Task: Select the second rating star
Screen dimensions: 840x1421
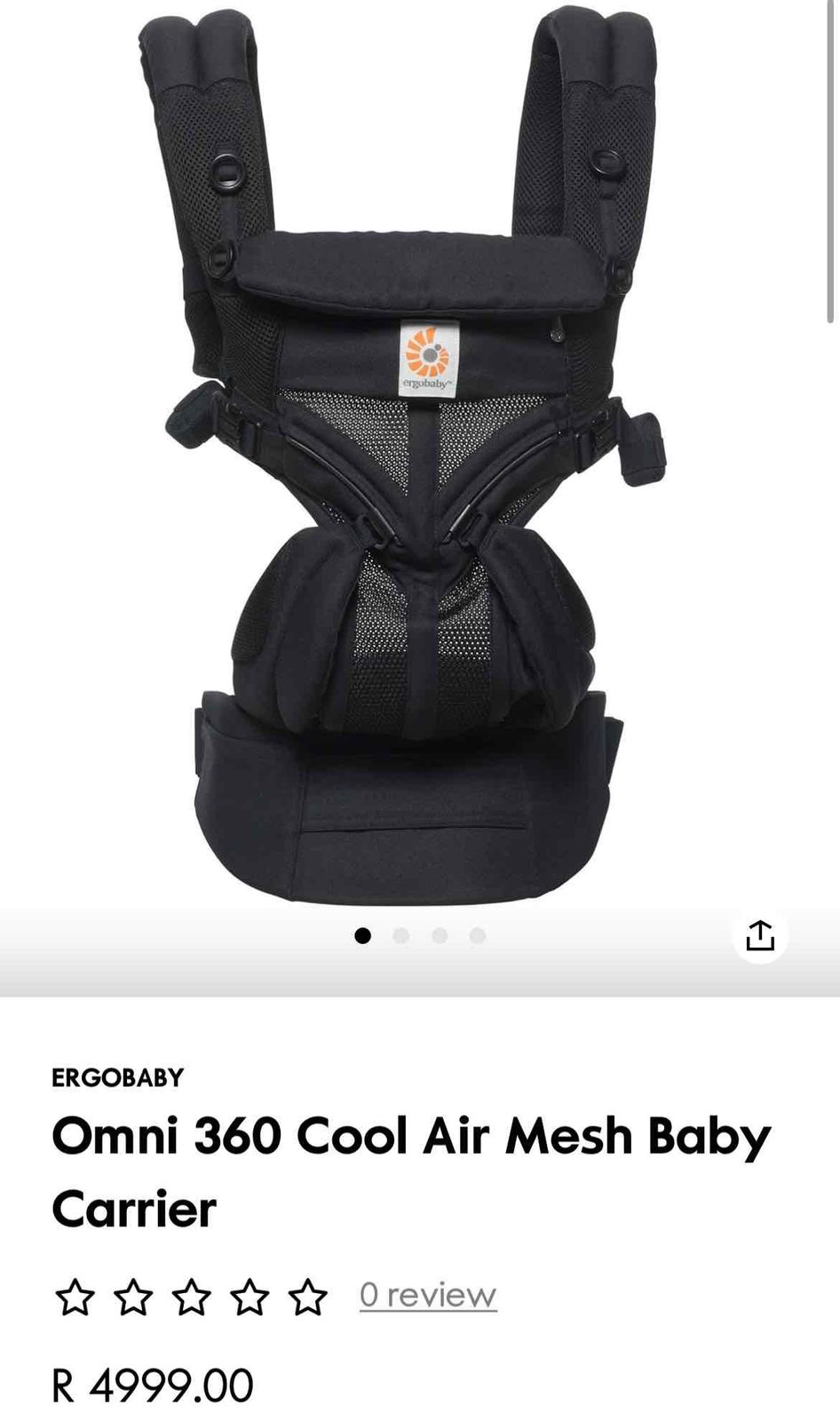Action: 134,1296
